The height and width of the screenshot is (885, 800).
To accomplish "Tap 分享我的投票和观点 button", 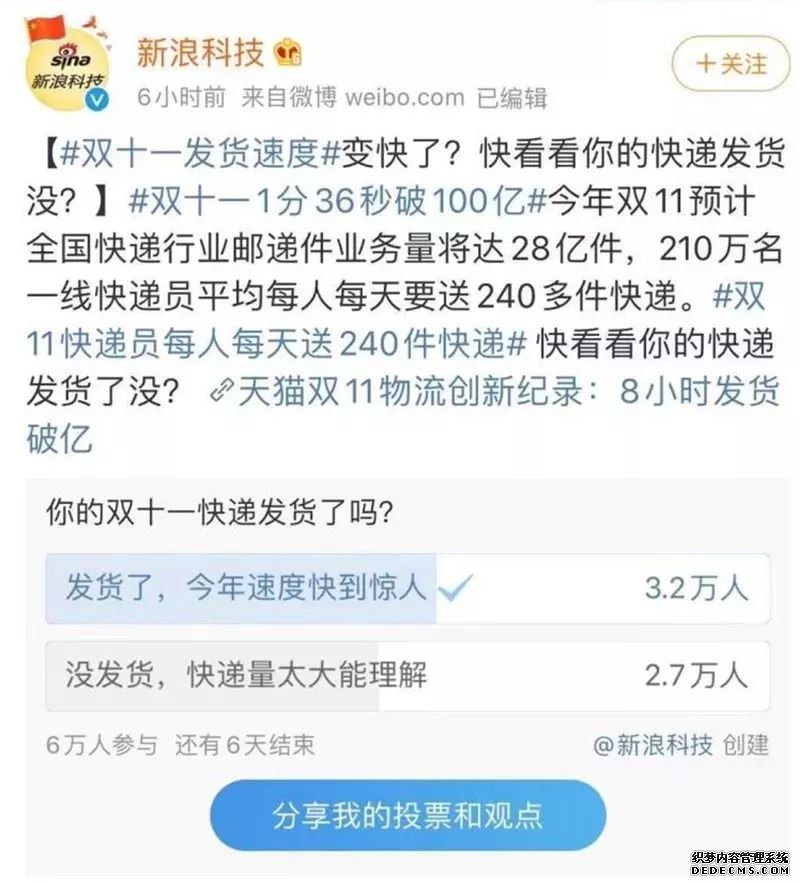I will point(407,815).
